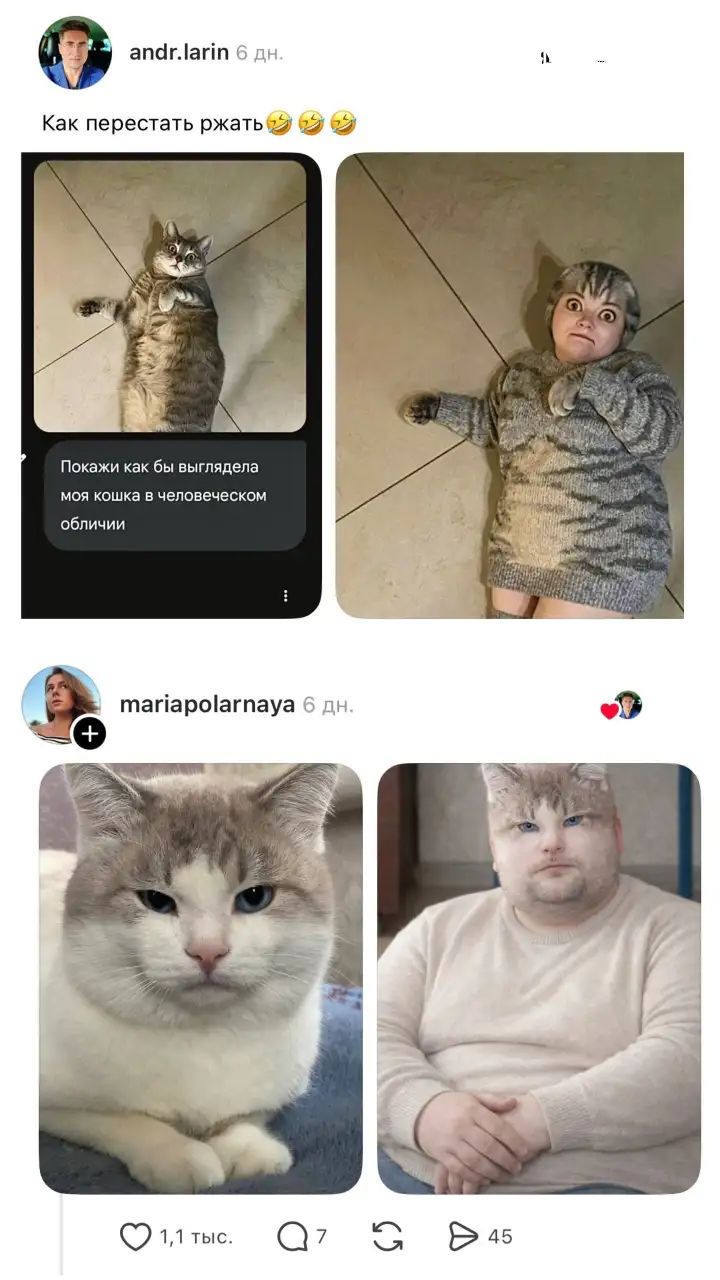This screenshot has width=720, height=1280.
Task: Open comments on mariapolarnaya's reply
Action: (x=292, y=1237)
